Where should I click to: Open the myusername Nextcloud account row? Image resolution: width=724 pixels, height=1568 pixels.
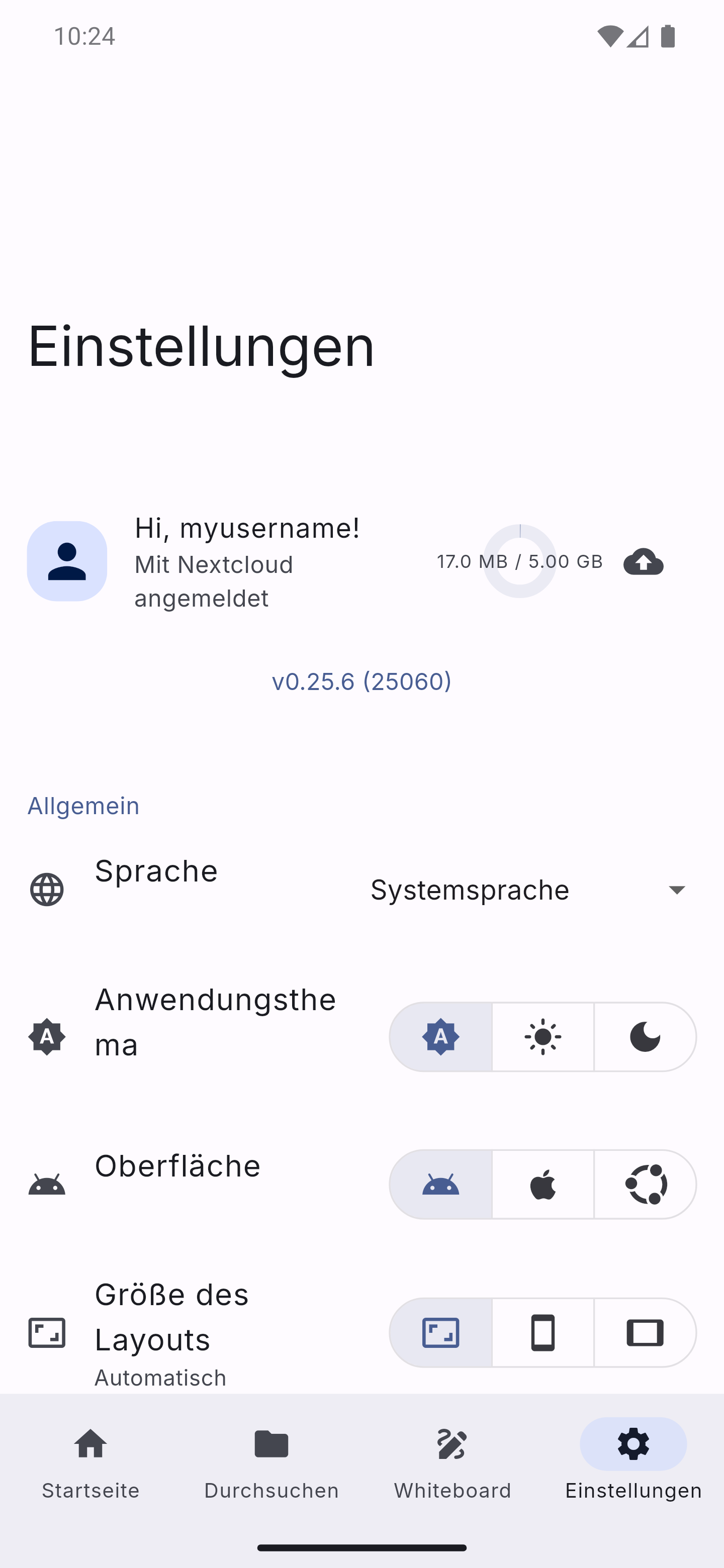361,561
